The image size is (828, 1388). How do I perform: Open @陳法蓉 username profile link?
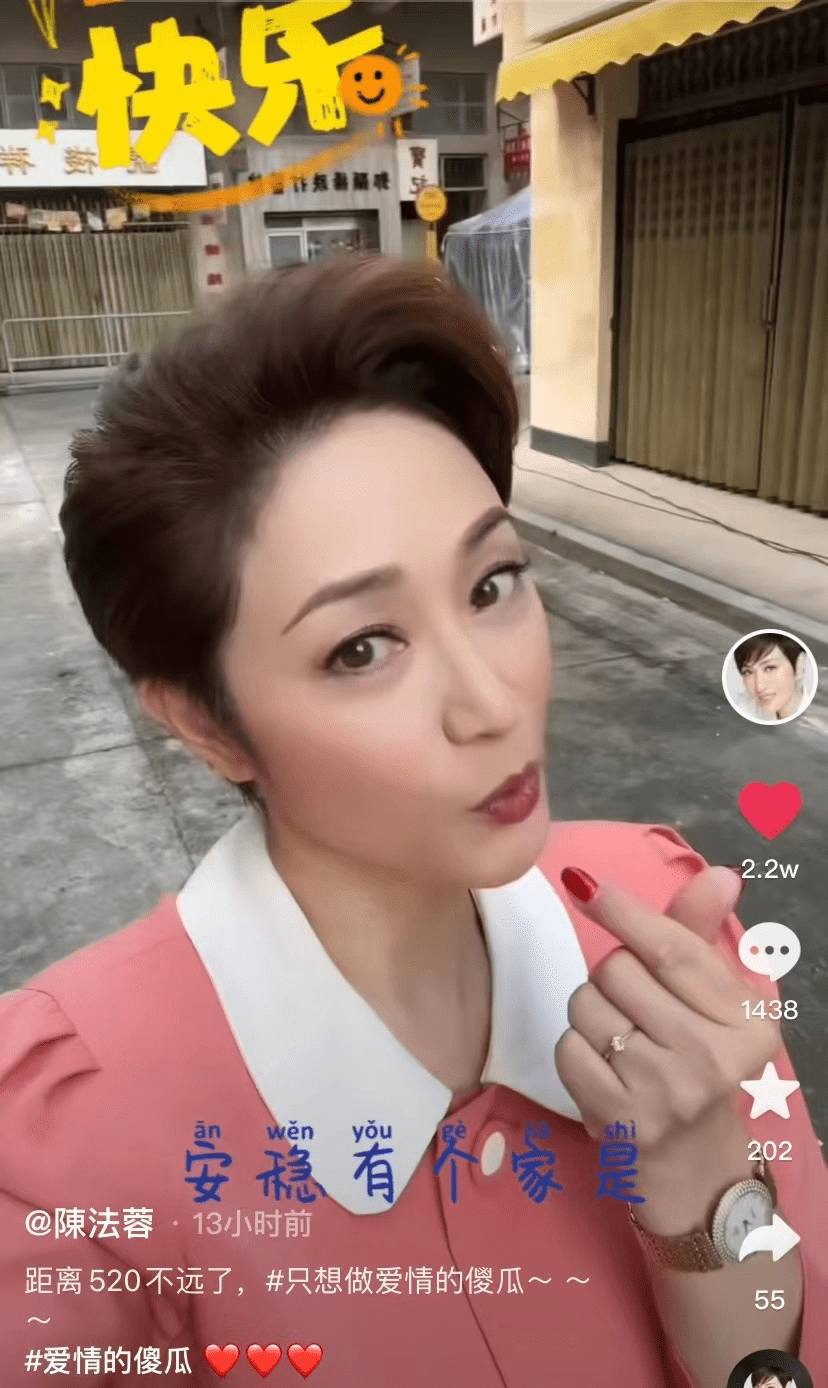click(92, 1223)
